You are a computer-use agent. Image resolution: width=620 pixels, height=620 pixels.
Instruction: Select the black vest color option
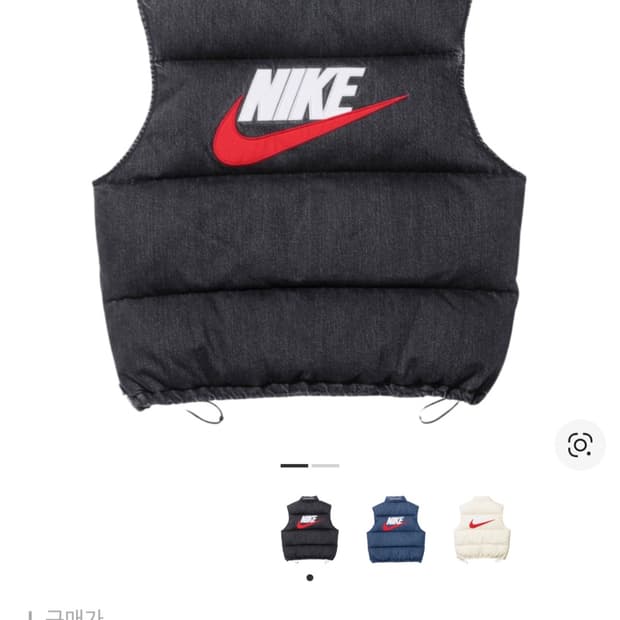(309, 528)
